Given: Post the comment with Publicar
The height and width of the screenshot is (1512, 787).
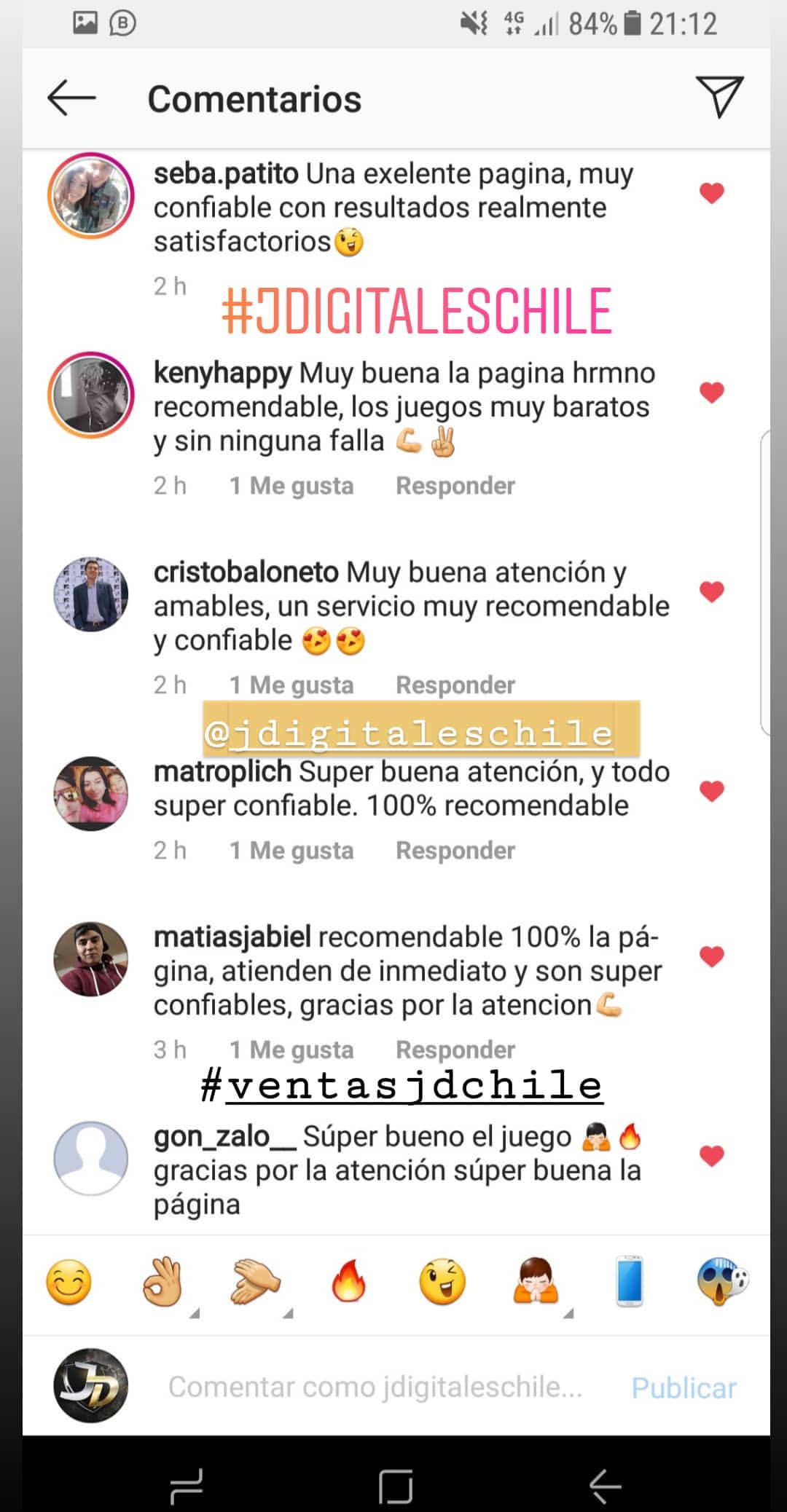Looking at the screenshot, I should coord(684,1388).
